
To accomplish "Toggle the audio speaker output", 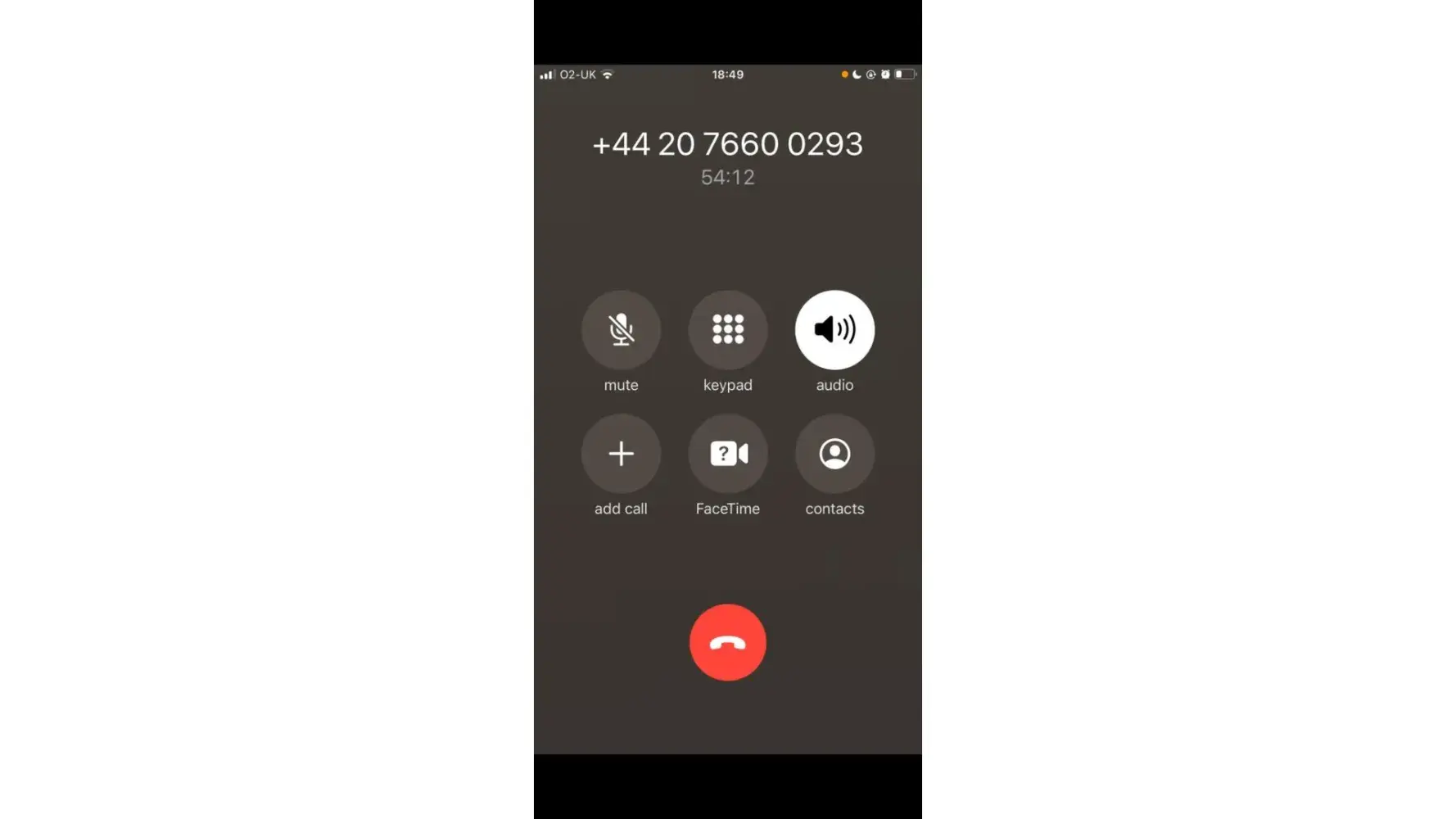I will click(x=834, y=330).
